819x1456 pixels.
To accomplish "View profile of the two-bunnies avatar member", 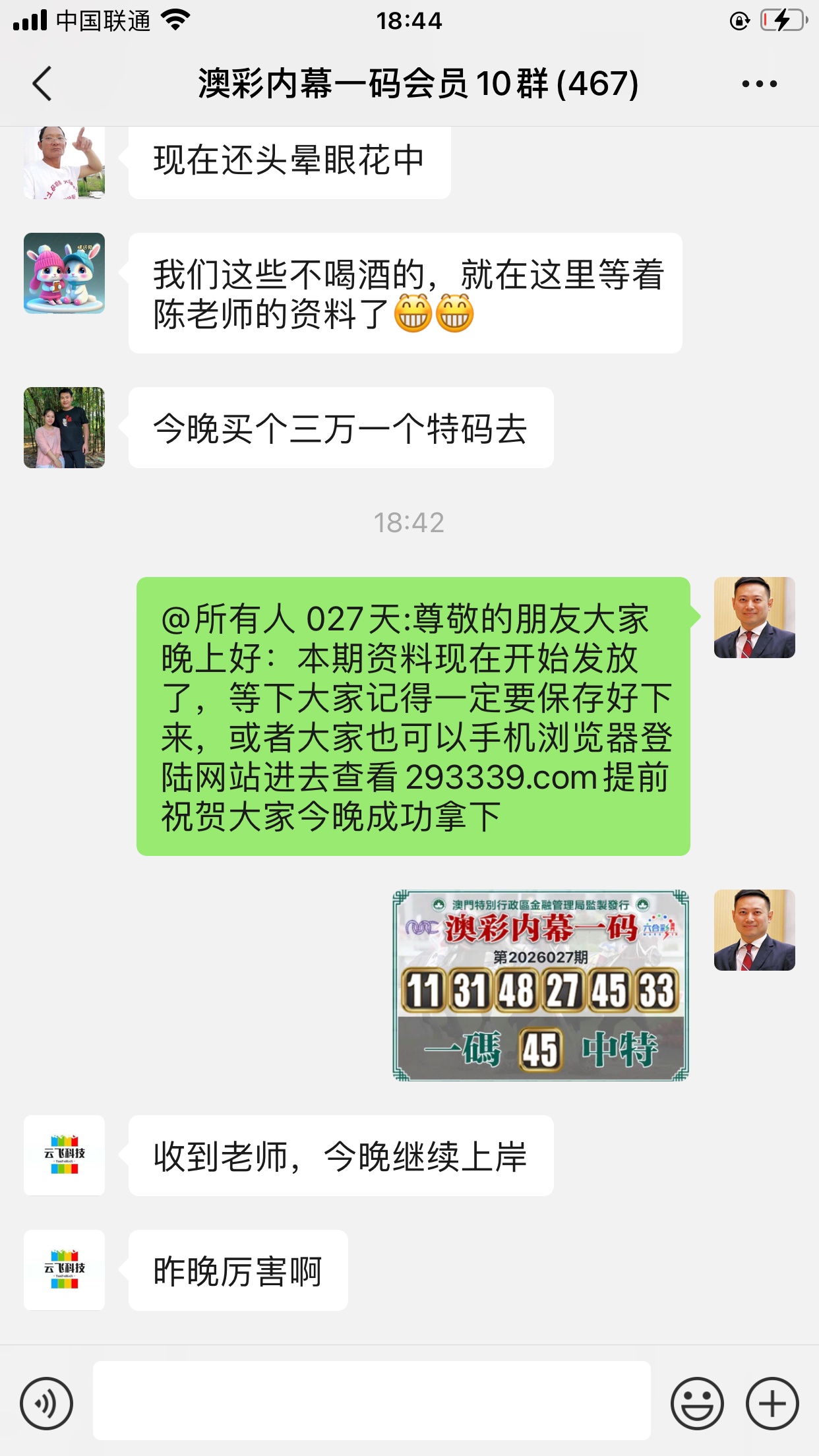I will [64, 273].
